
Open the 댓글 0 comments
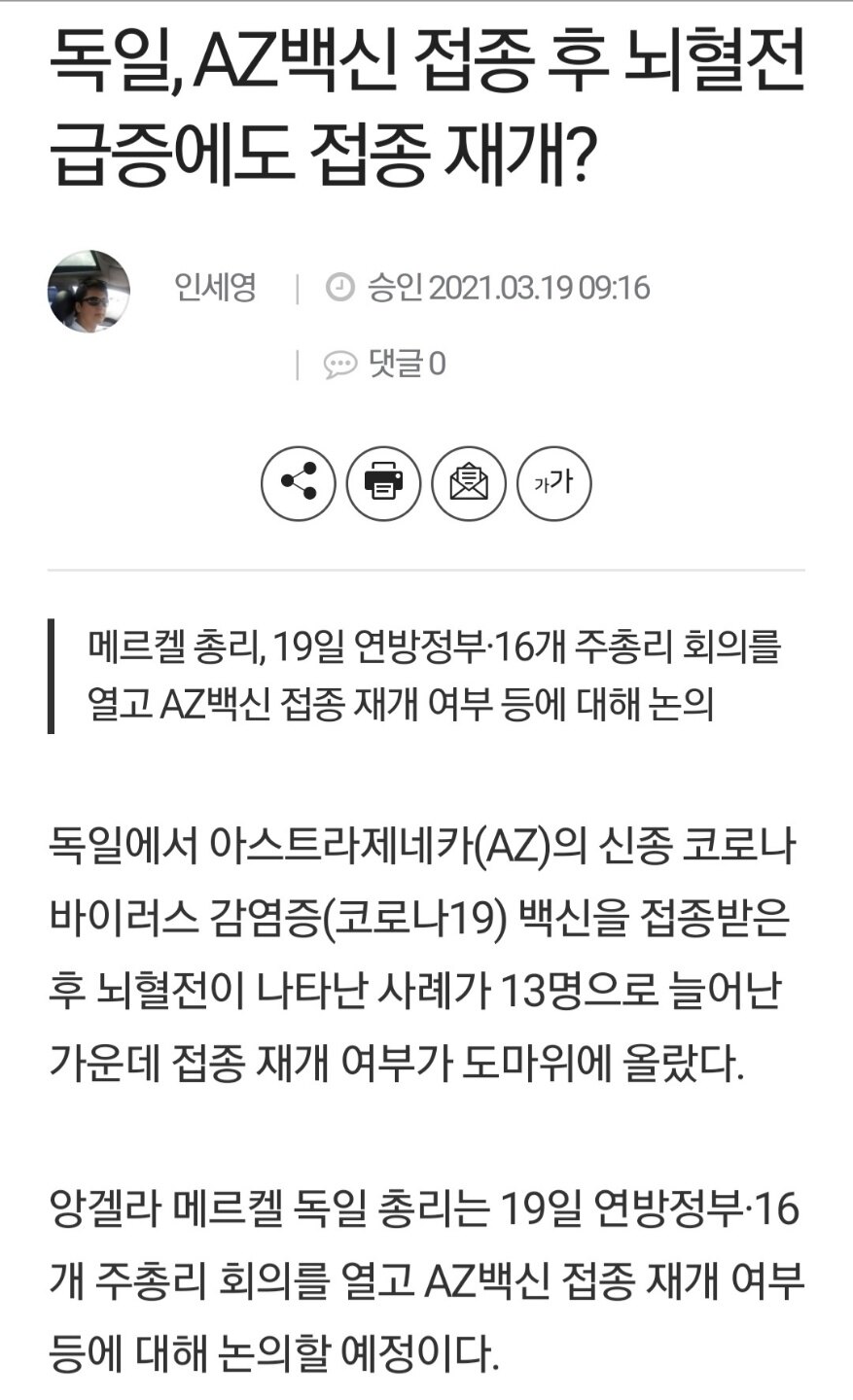(386, 365)
